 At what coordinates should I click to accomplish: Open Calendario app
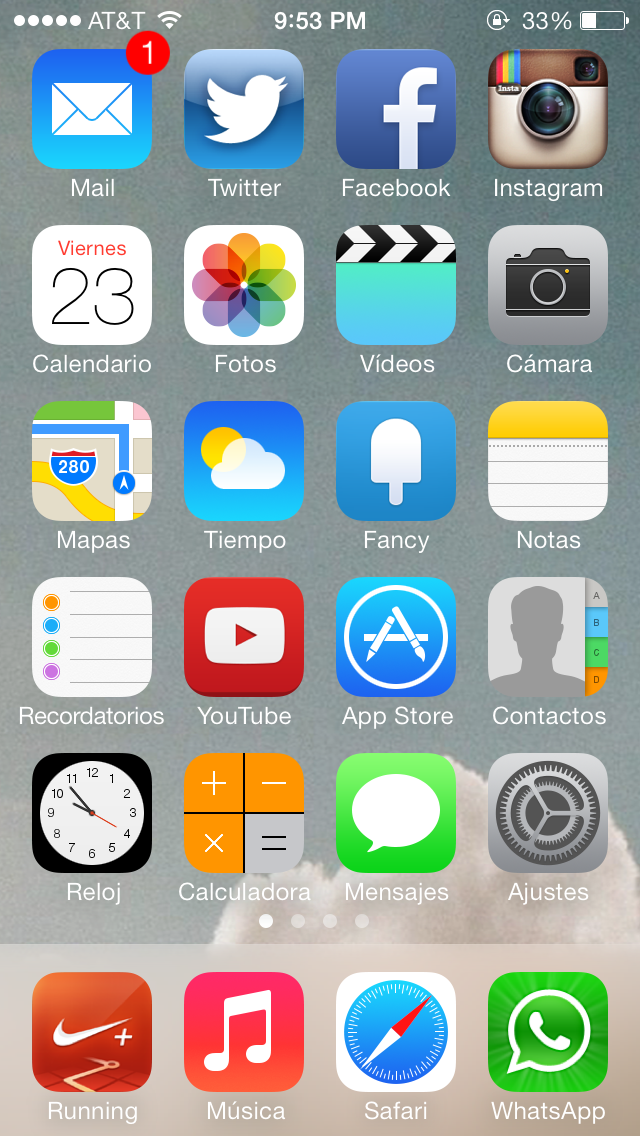92,285
